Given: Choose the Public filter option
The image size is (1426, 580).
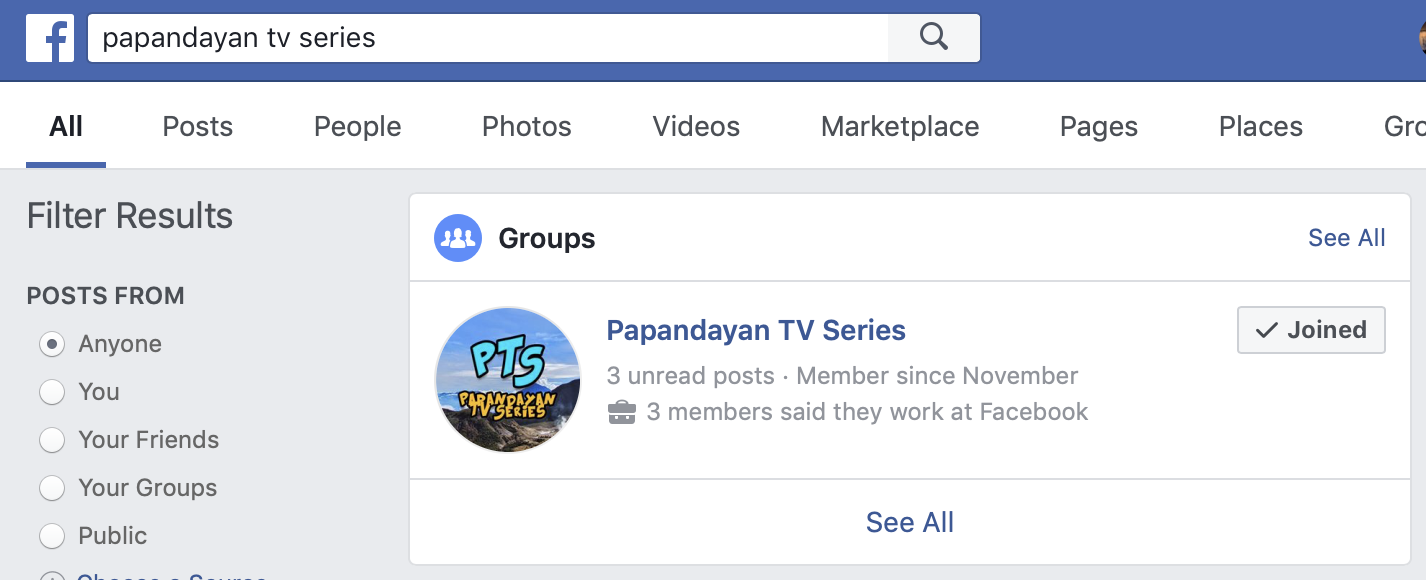Looking at the screenshot, I should click(52, 536).
